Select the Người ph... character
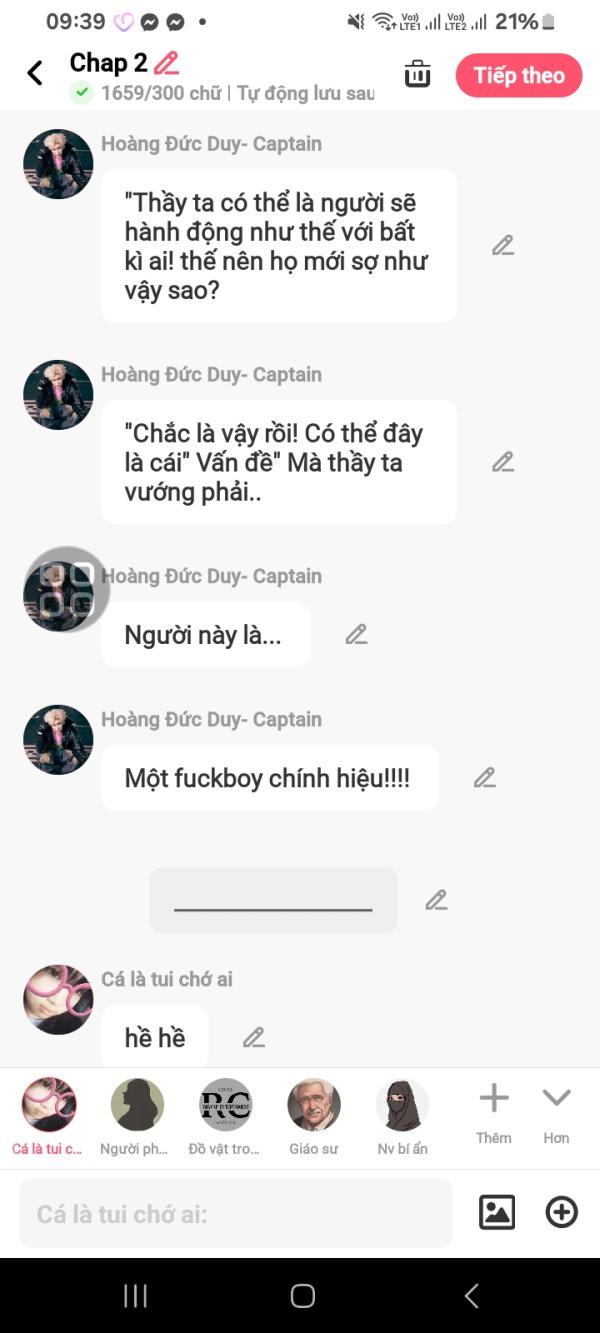The height and width of the screenshot is (1333, 600). pyautogui.click(x=137, y=1105)
